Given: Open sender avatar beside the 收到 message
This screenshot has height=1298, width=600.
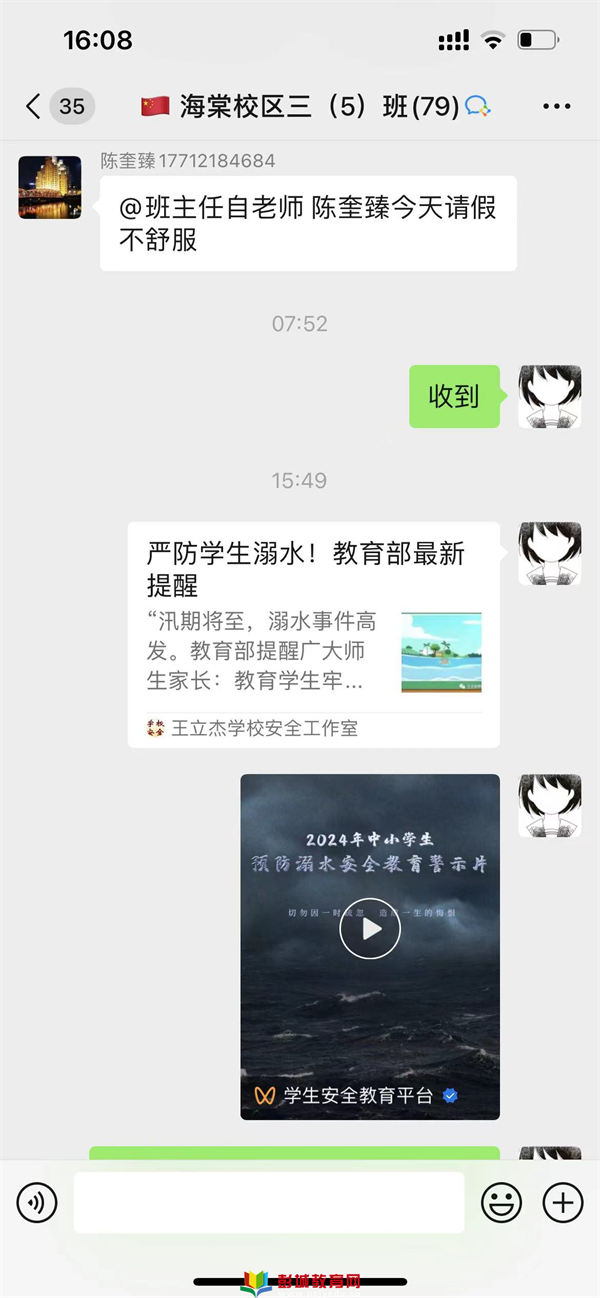Looking at the screenshot, I should pos(549,397).
